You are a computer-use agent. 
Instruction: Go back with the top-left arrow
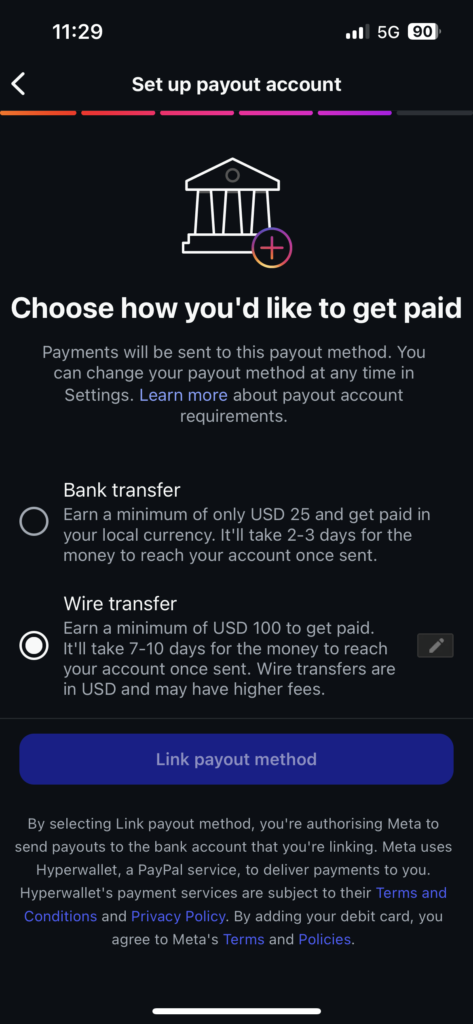(18, 84)
